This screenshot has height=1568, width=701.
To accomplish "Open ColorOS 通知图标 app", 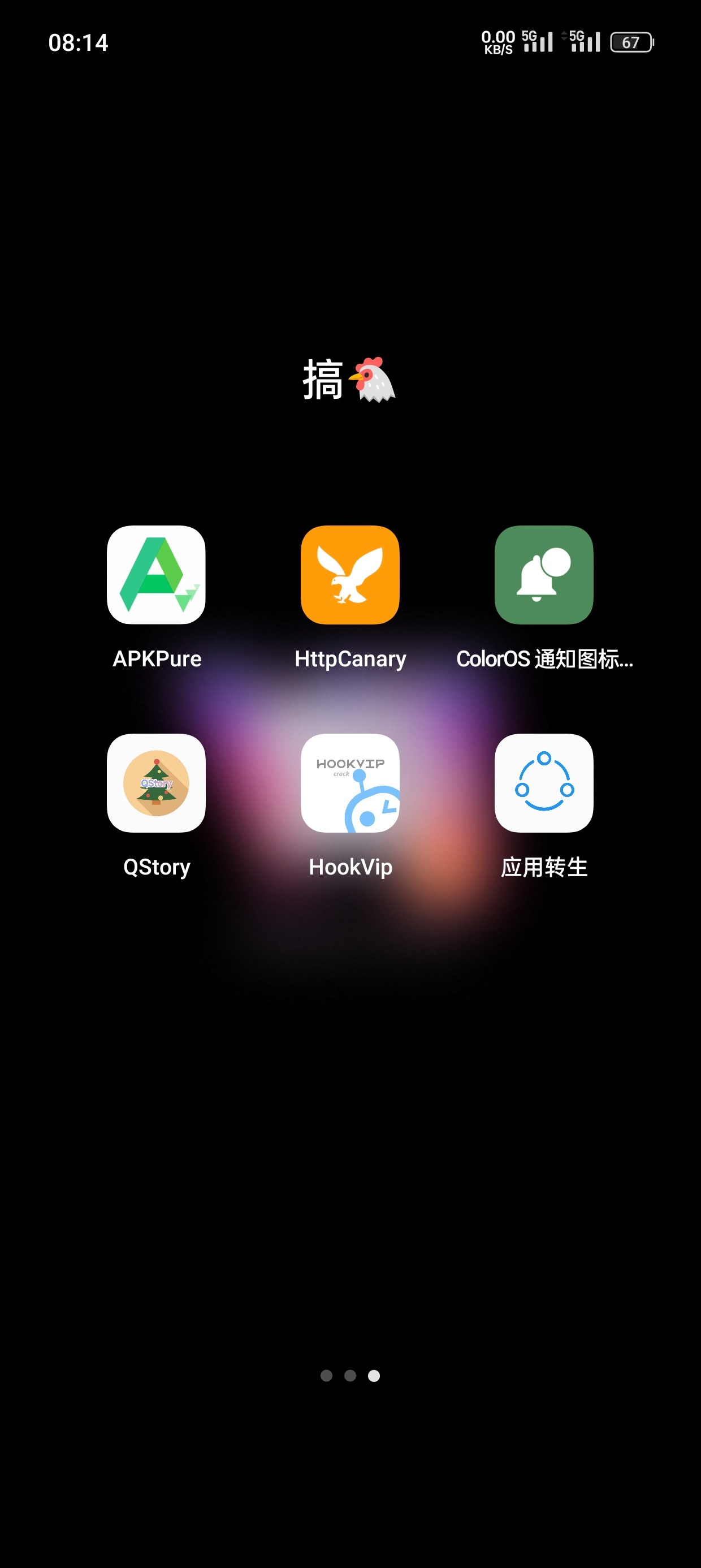I will (543, 575).
